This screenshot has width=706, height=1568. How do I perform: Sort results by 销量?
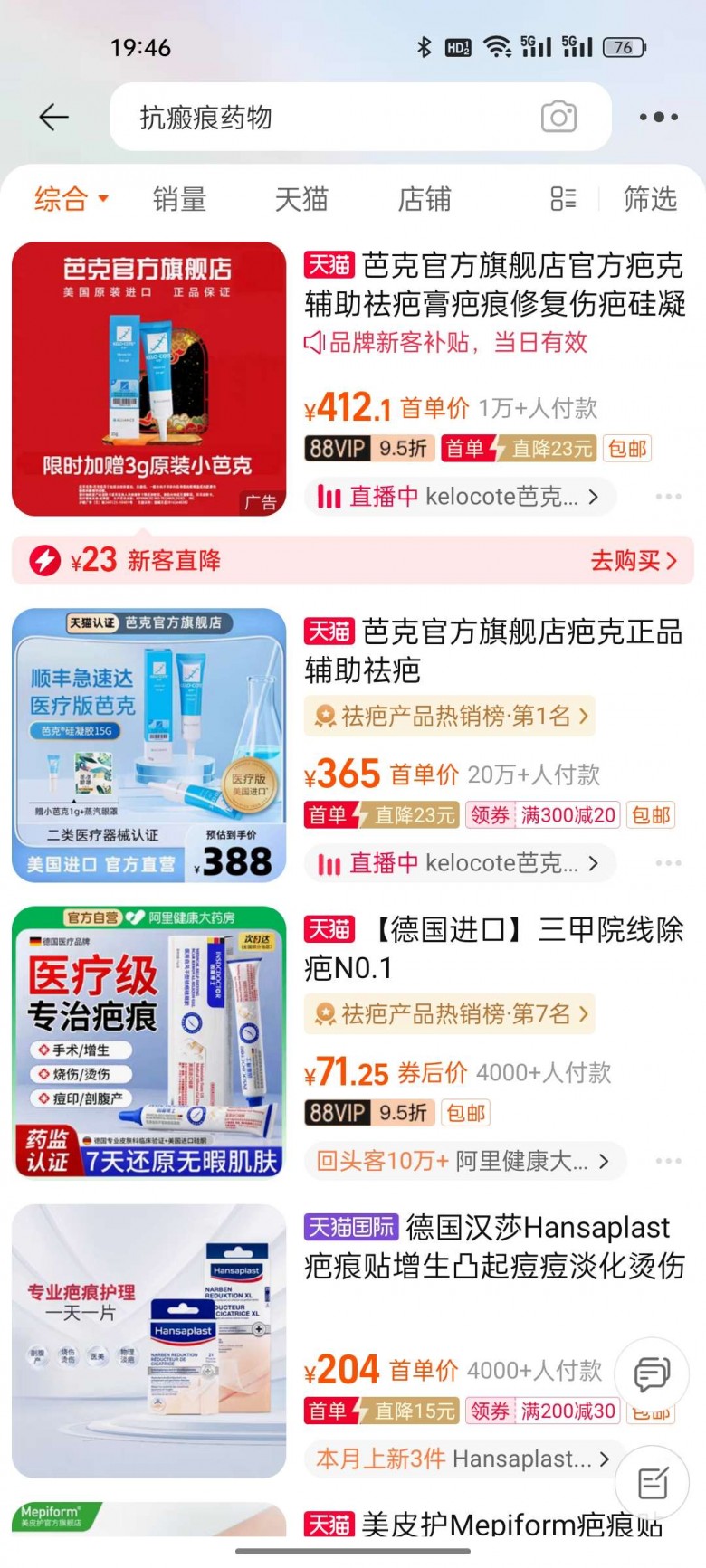point(179,199)
